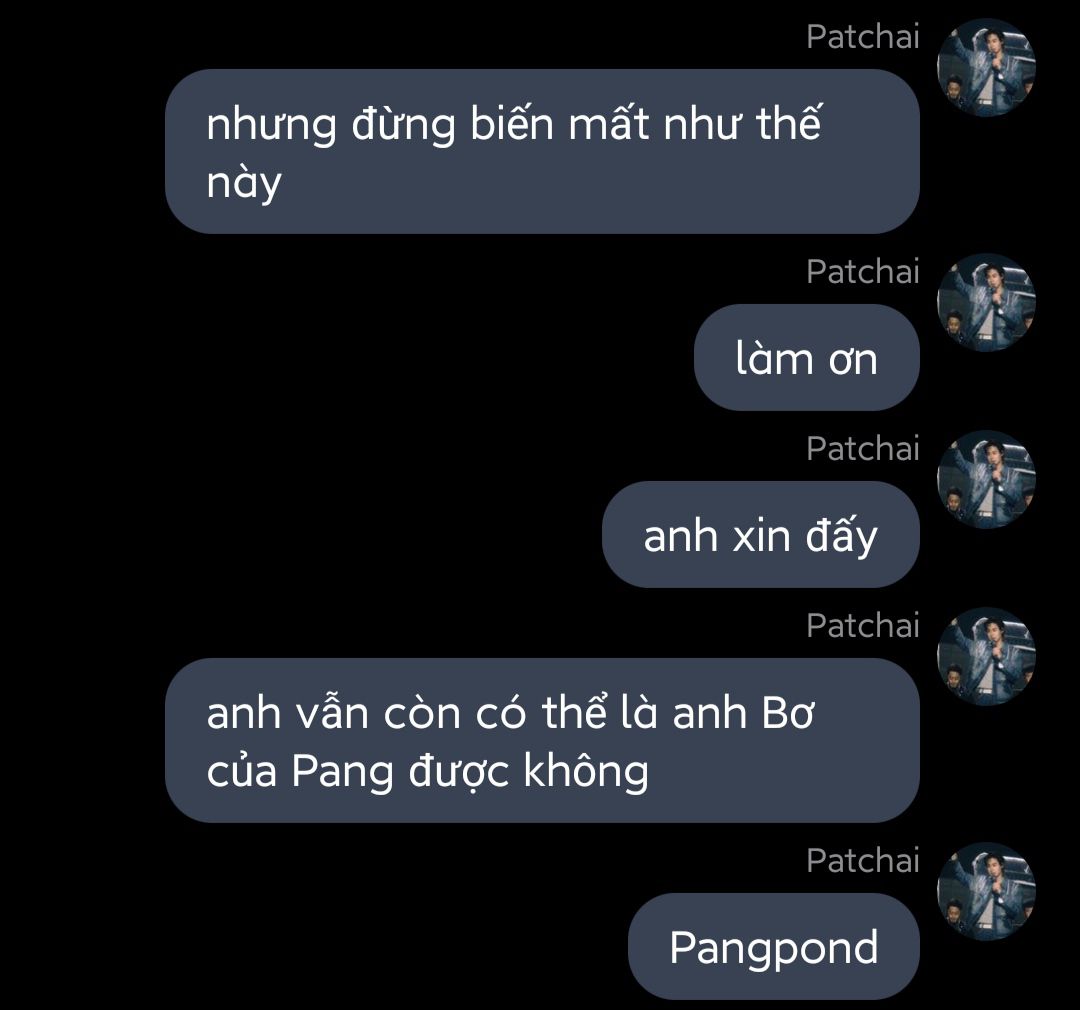
Task: View Patchai's profile photo beside "anh xin đấy"
Action: [986, 480]
